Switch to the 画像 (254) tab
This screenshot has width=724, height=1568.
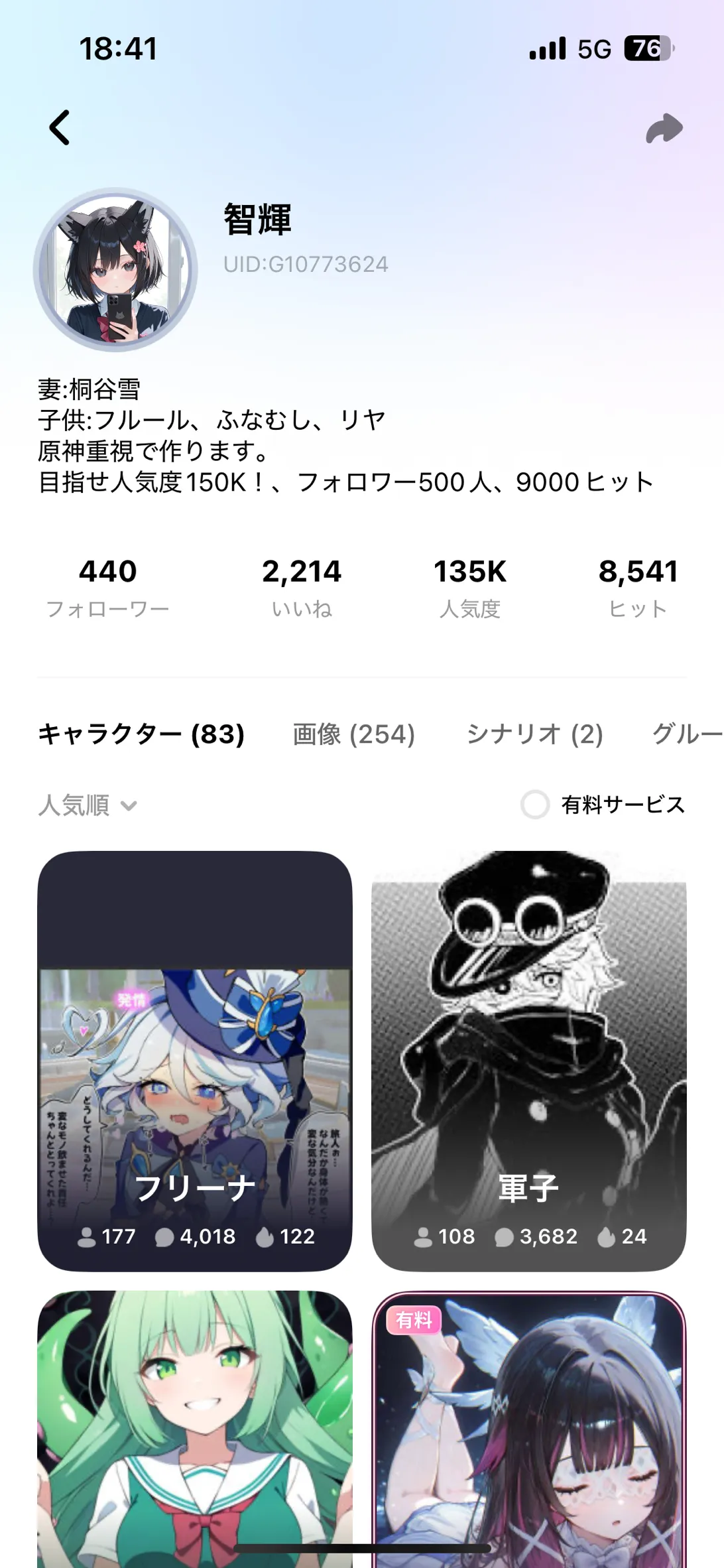[354, 734]
